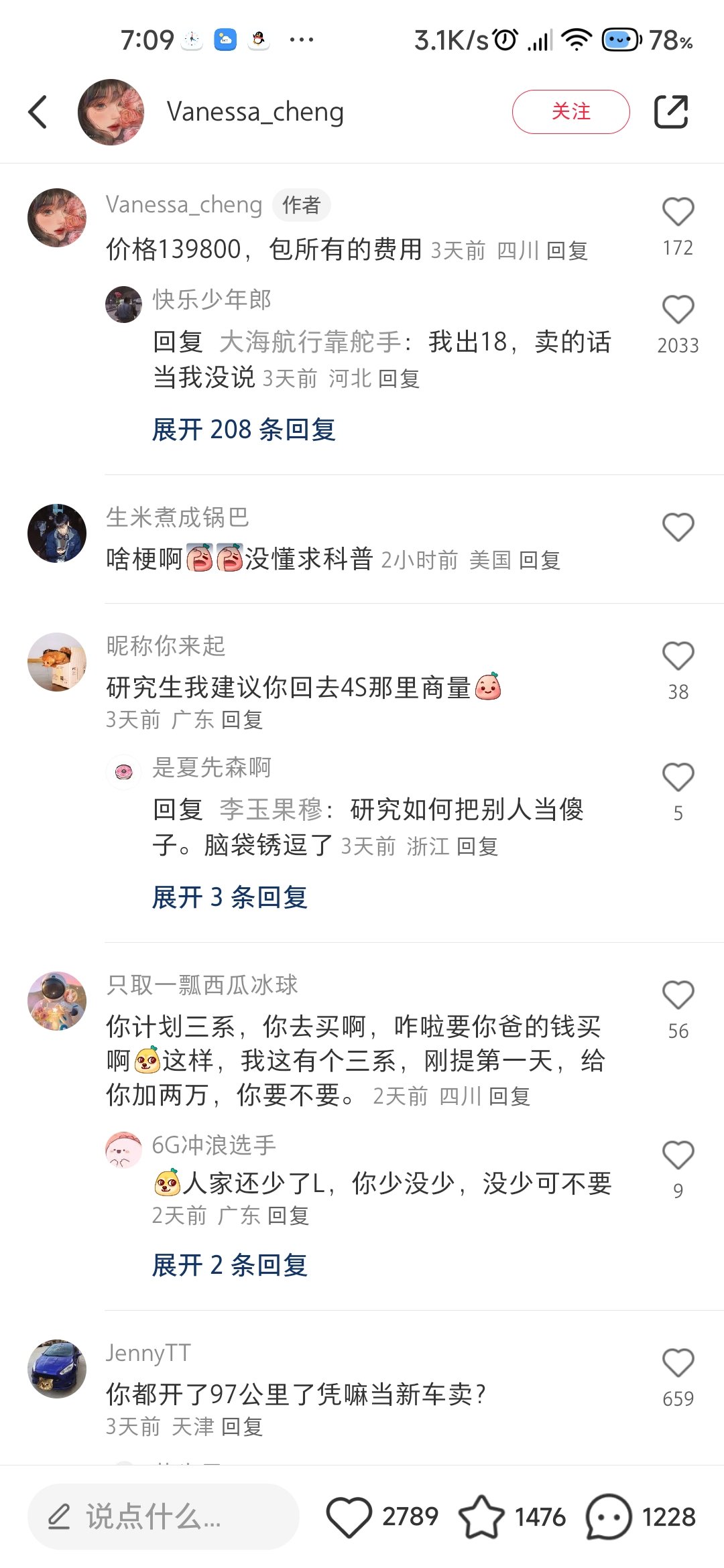Expand 展开 2 条回复

[x=229, y=1265]
